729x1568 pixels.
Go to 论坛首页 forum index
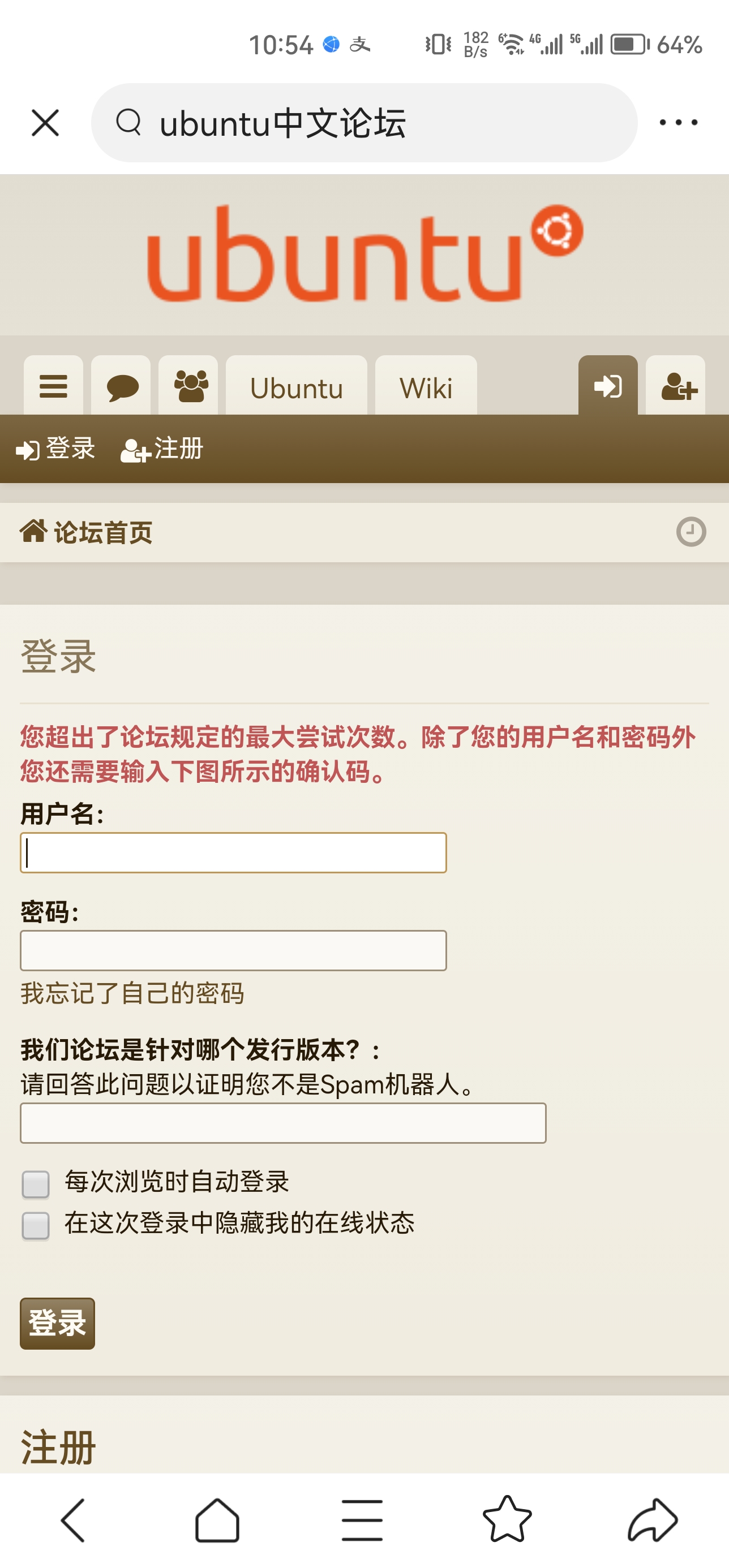pyautogui.click(x=87, y=533)
